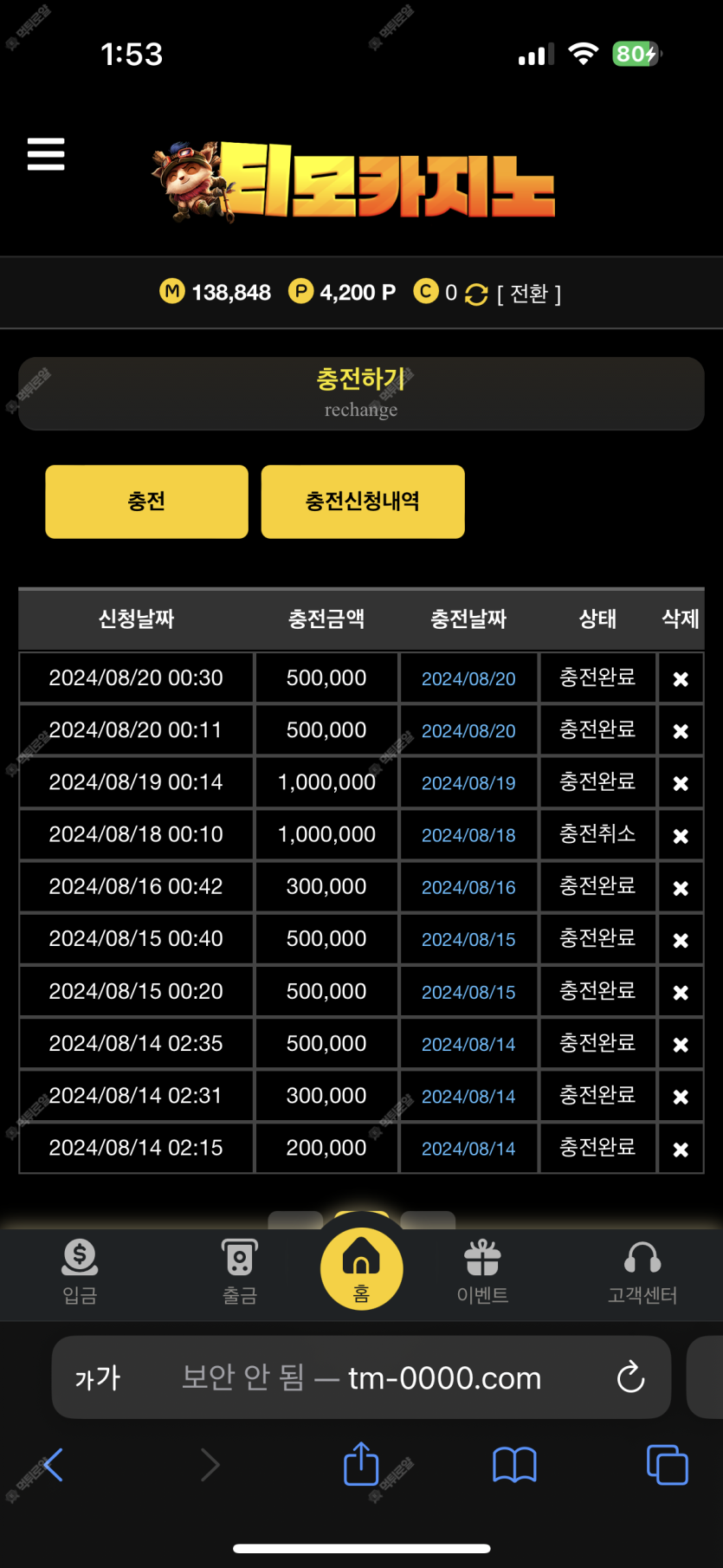This screenshot has height=1568, width=723.
Task: Select the 충전 button
Action: 146,502
